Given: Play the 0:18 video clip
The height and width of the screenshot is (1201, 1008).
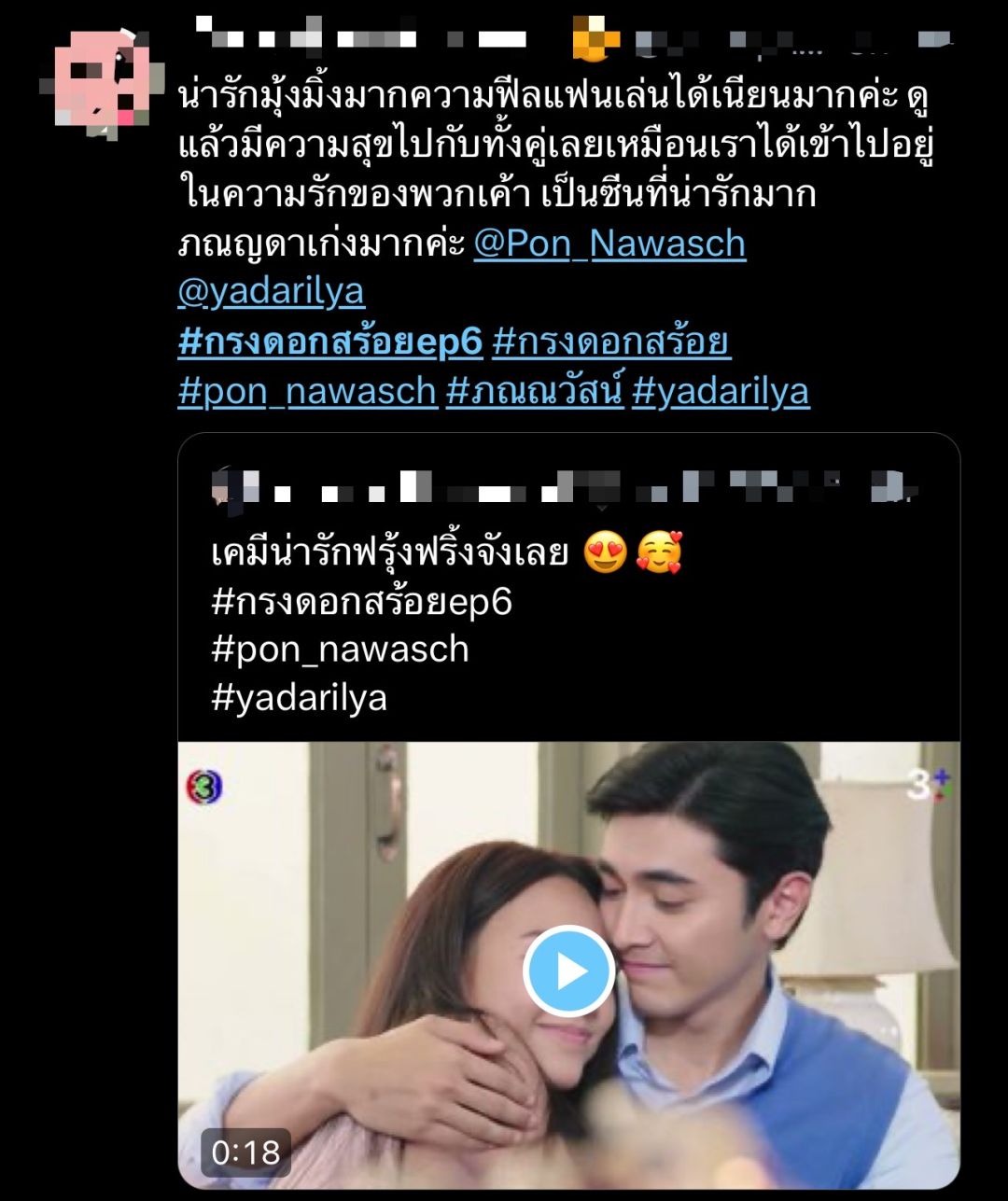Looking at the screenshot, I should tap(568, 971).
